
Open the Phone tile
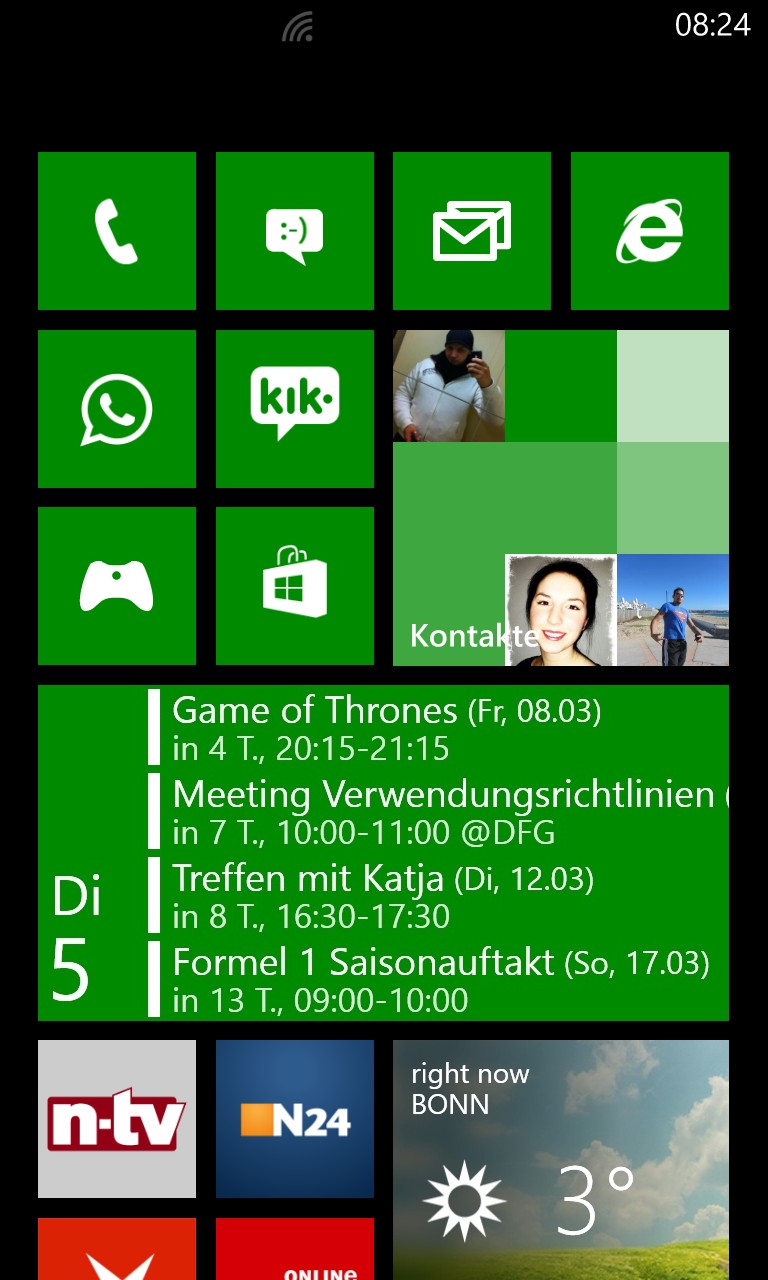(117, 231)
